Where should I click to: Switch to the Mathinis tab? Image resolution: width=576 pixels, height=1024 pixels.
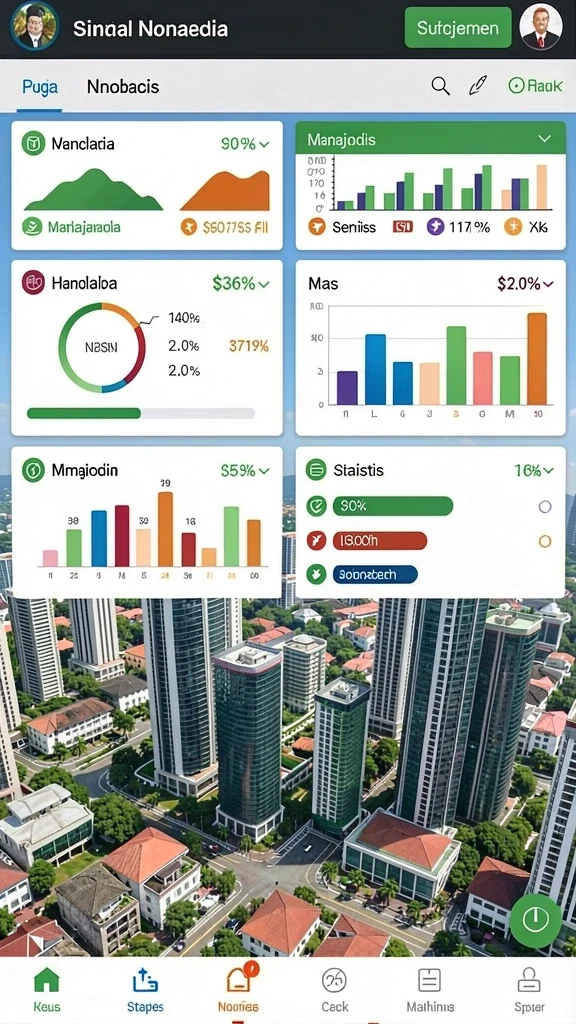pos(430,989)
